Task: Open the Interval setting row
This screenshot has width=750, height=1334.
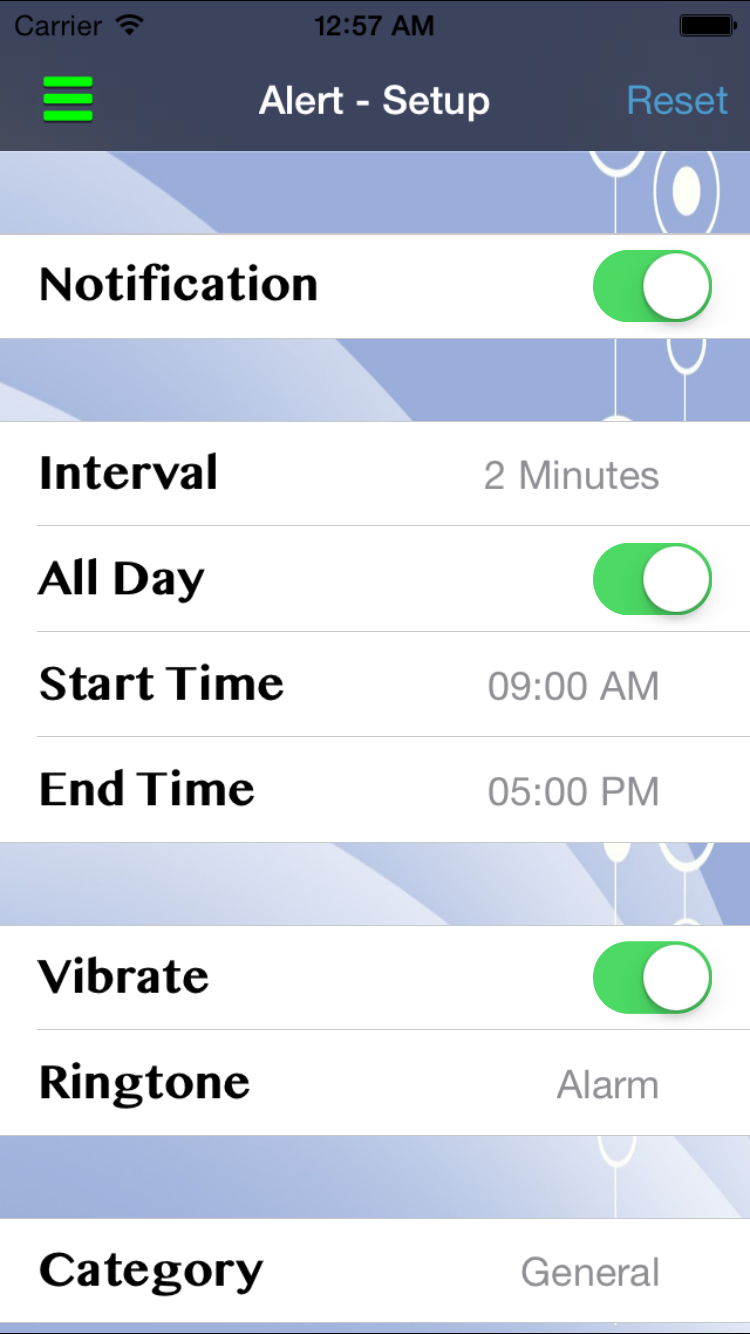Action: [x=375, y=474]
